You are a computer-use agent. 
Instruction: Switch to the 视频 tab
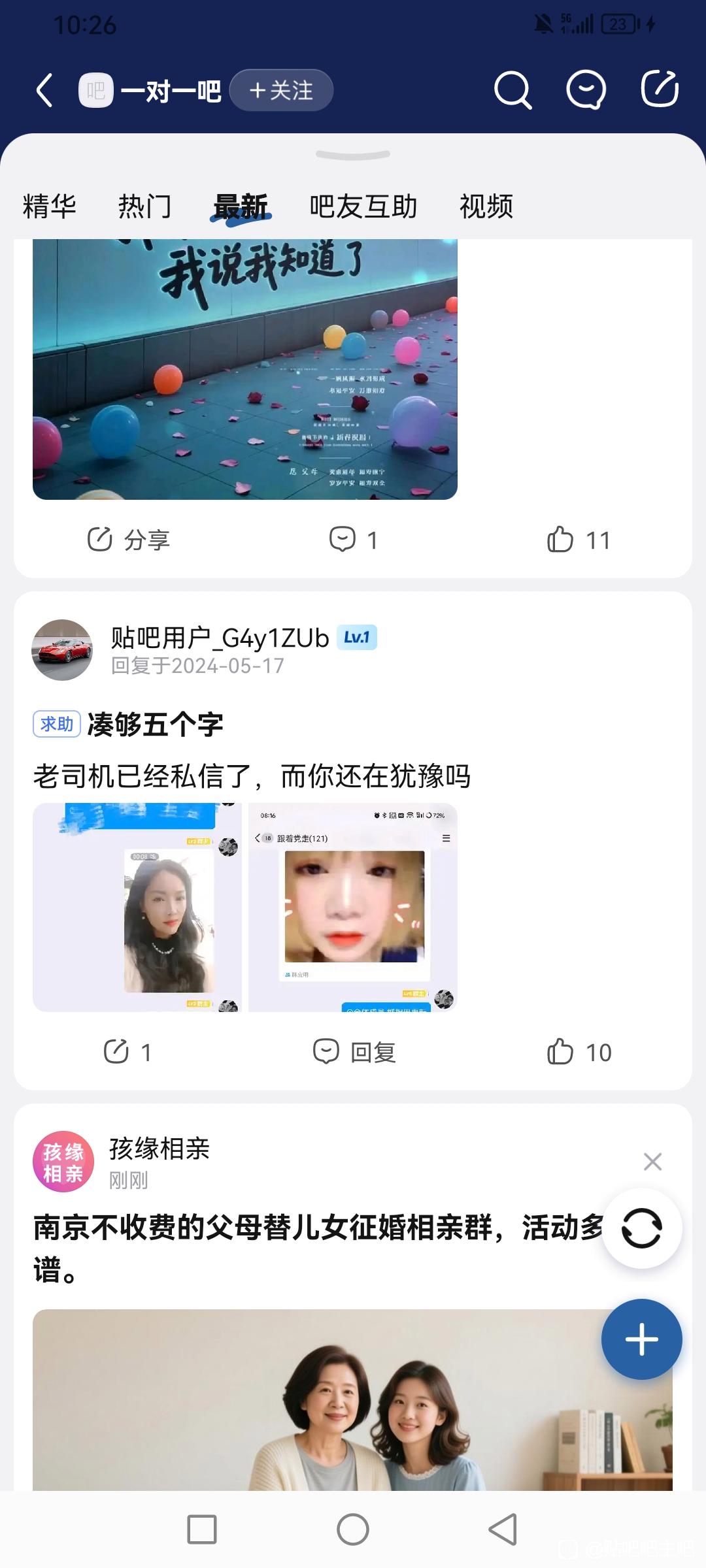[486, 206]
